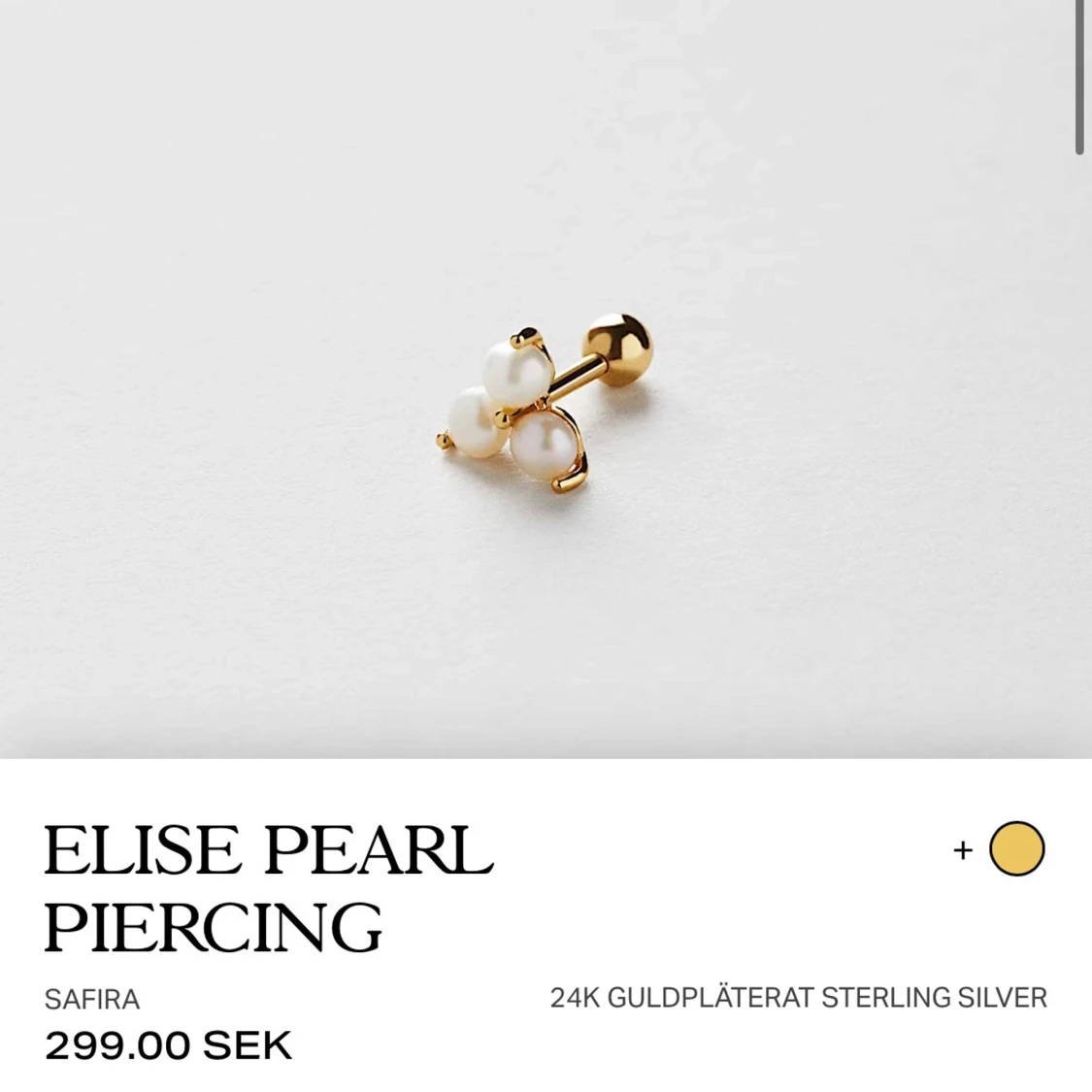Open the Elise Pearl Piercing product image
1092x1092 pixels.
(546, 388)
